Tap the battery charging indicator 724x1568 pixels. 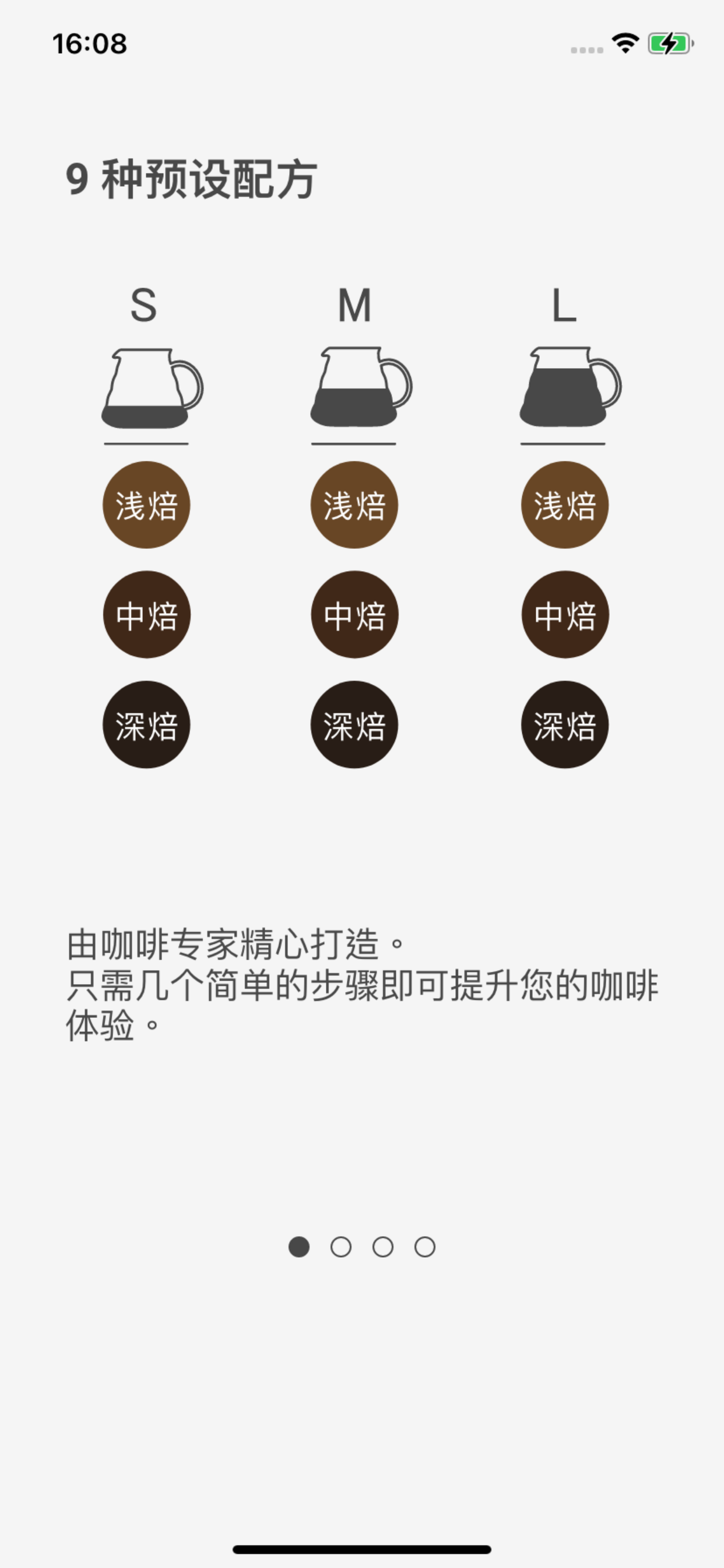(x=670, y=43)
